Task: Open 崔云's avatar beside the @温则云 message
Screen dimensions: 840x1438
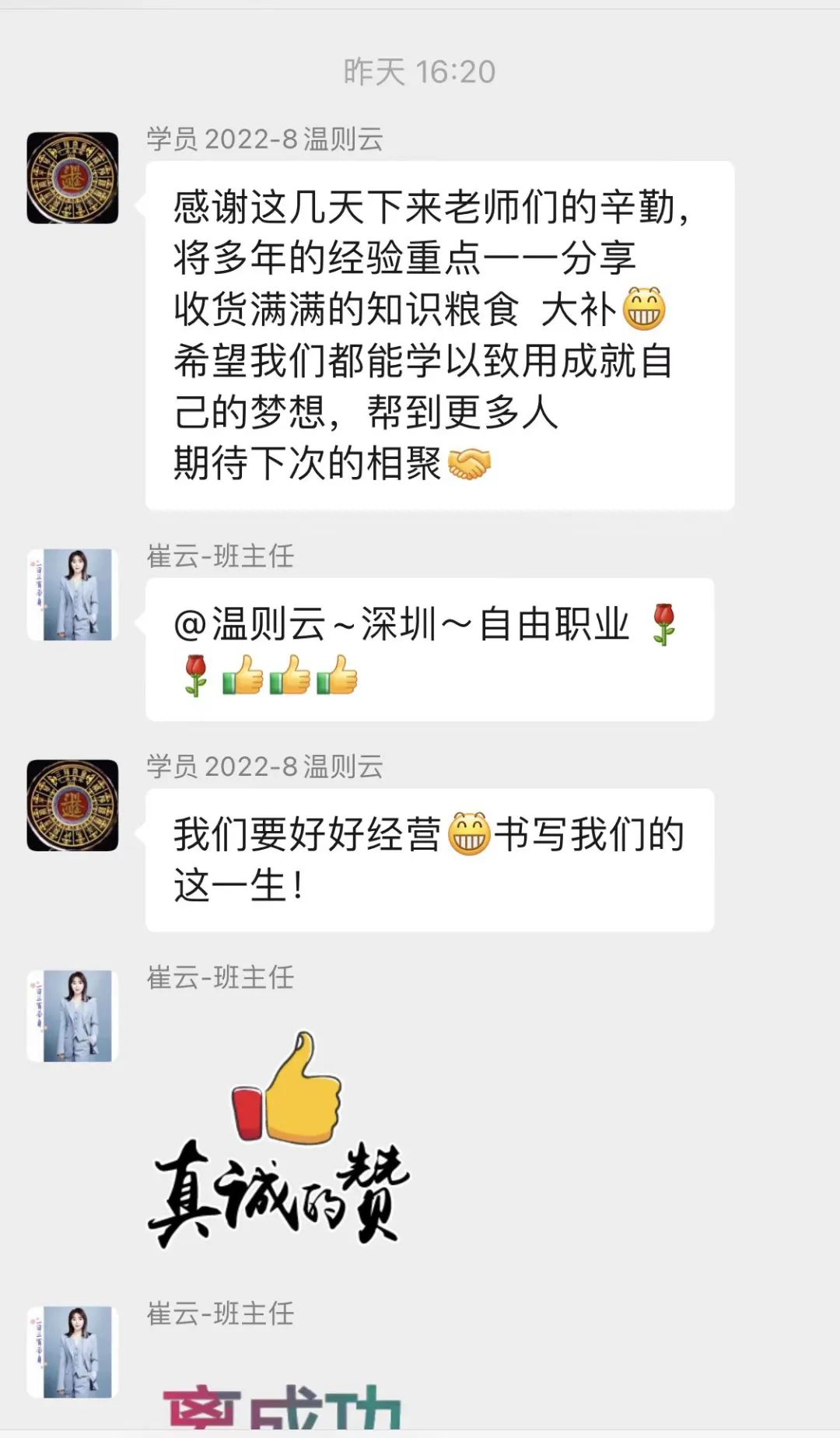Action: tap(72, 595)
